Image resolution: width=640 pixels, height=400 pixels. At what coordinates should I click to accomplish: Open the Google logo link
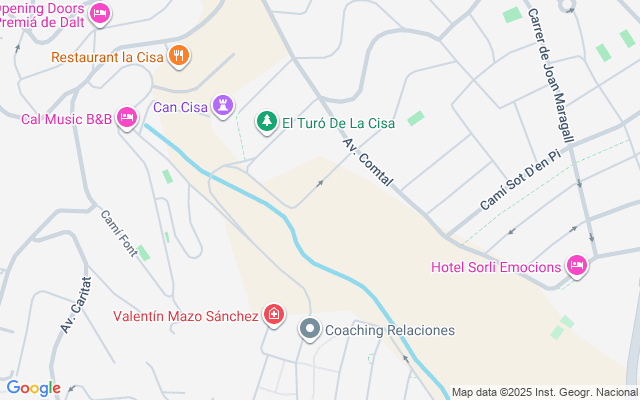pyautogui.click(x=33, y=388)
